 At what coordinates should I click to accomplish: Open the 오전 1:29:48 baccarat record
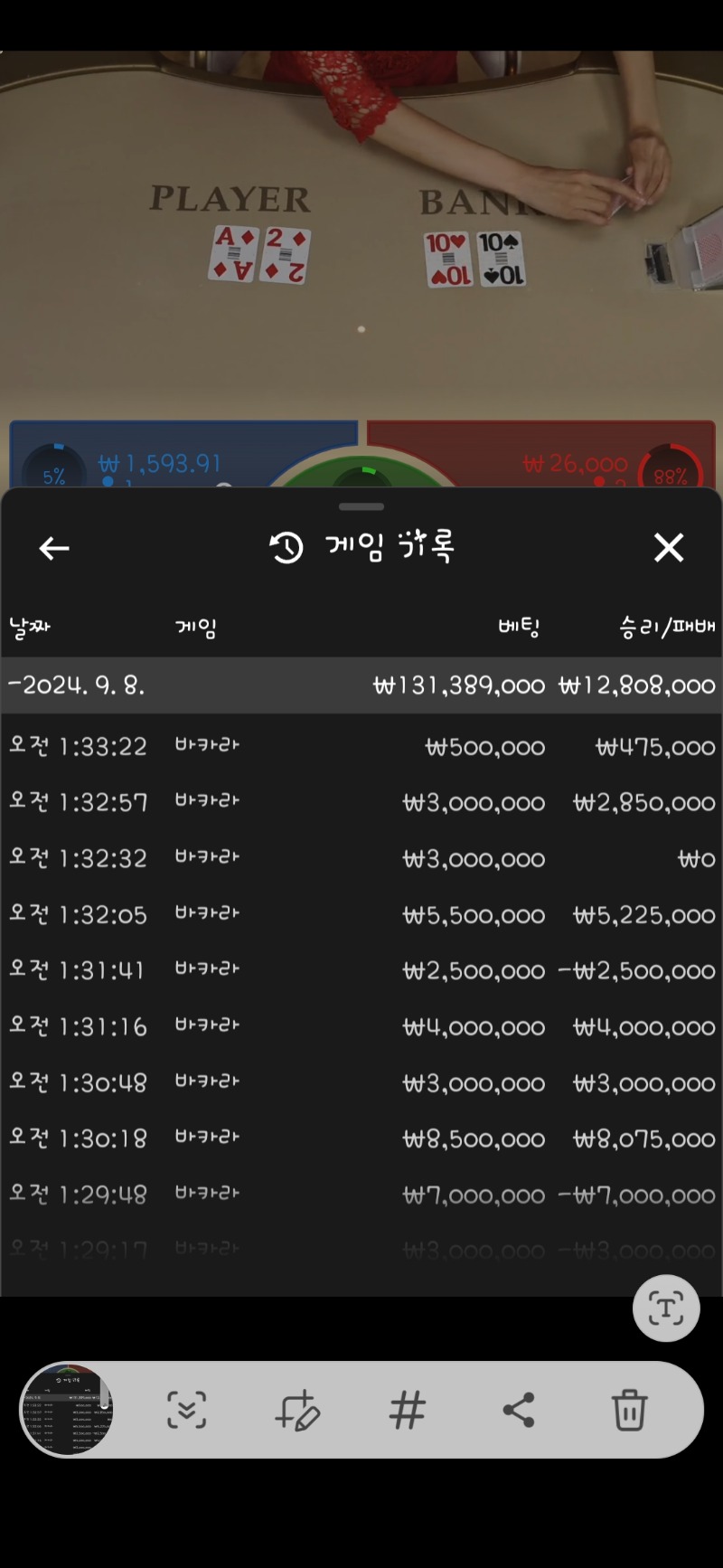click(361, 1195)
